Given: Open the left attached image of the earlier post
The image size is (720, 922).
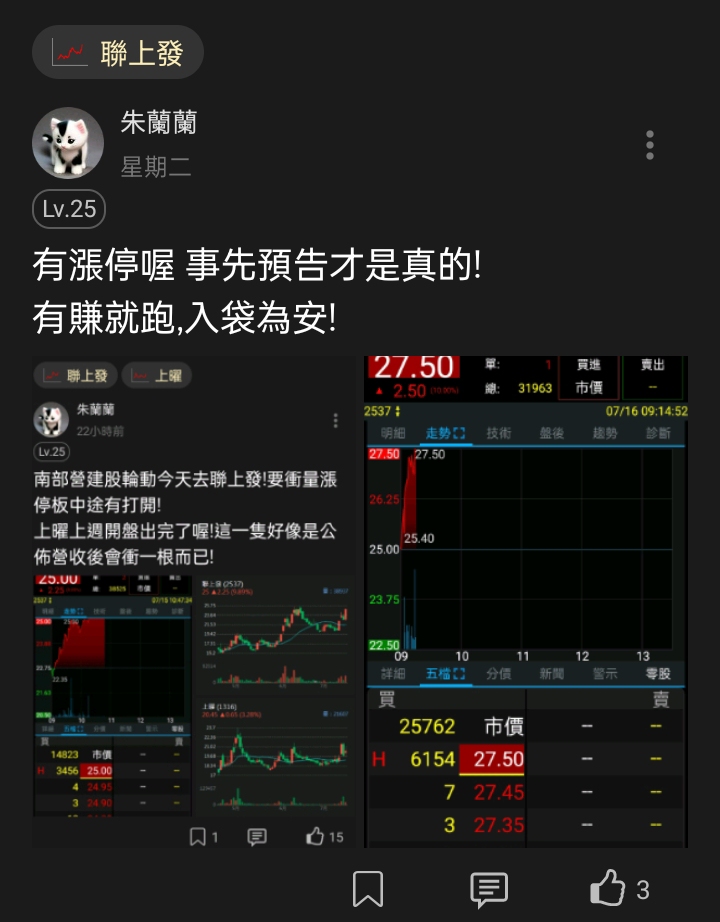Looking at the screenshot, I should coord(193,602).
